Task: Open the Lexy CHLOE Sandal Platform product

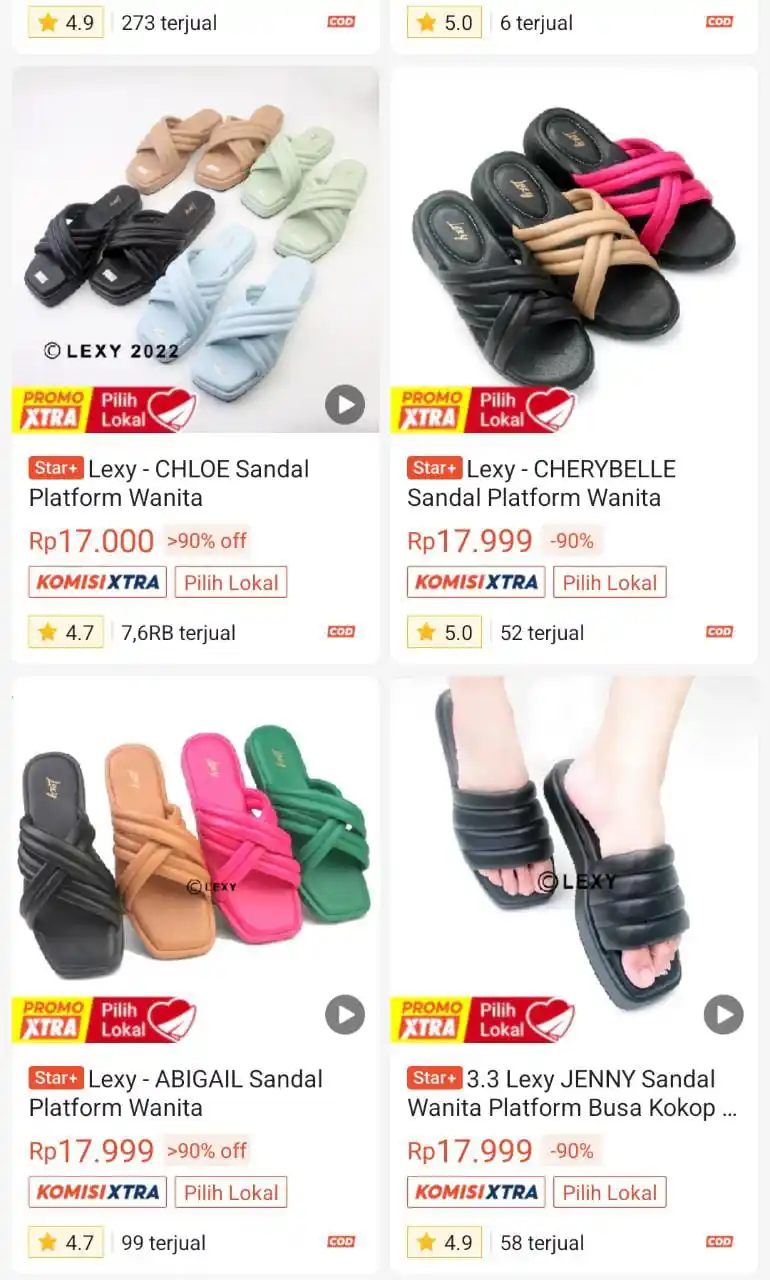Action: (x=195, y=250)
